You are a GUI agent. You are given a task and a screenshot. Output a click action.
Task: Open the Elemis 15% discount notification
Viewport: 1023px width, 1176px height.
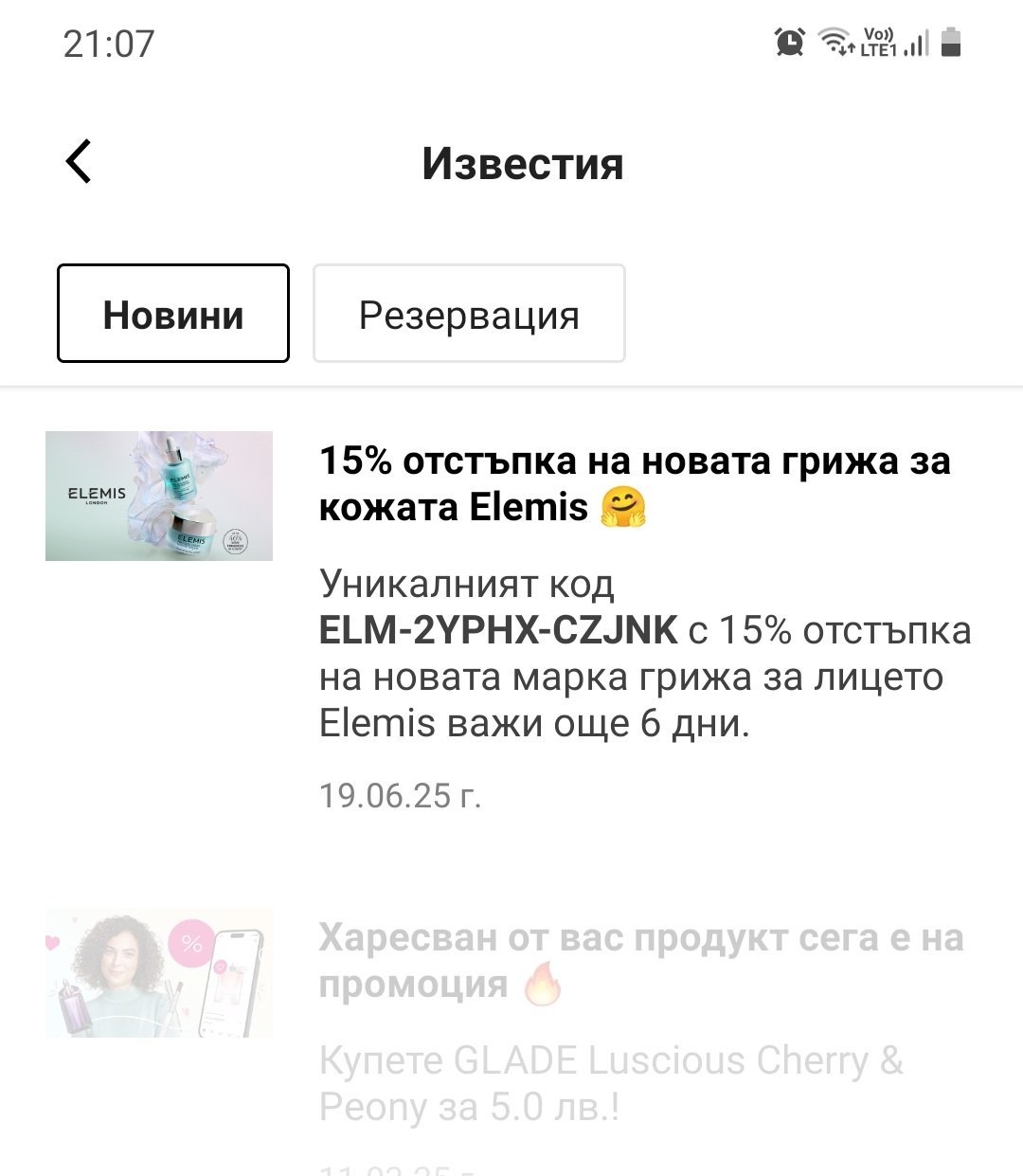click(635, 485)
